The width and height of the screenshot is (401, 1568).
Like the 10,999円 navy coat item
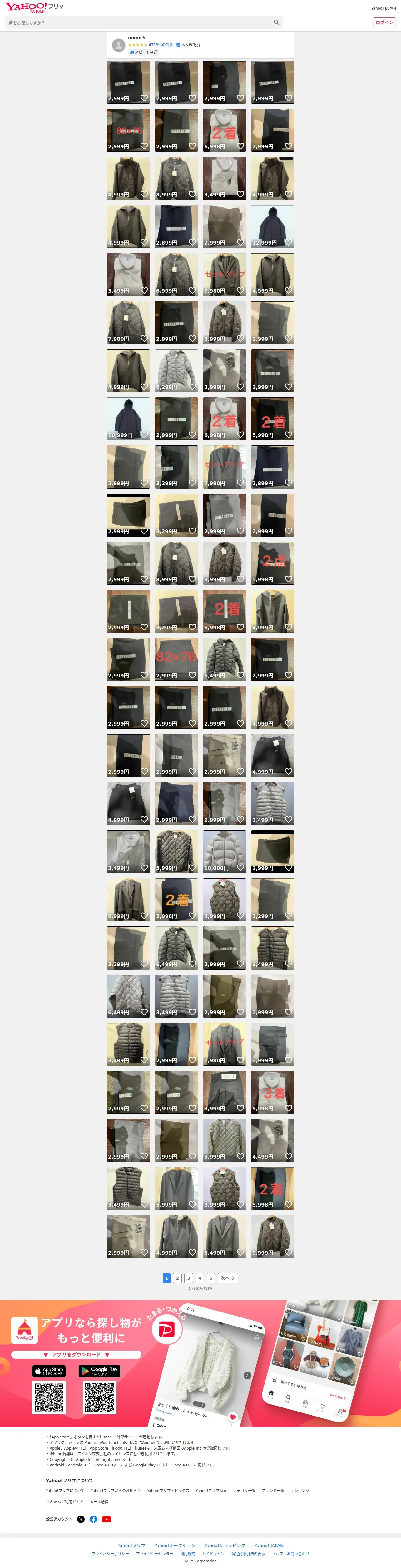(144, 434)
